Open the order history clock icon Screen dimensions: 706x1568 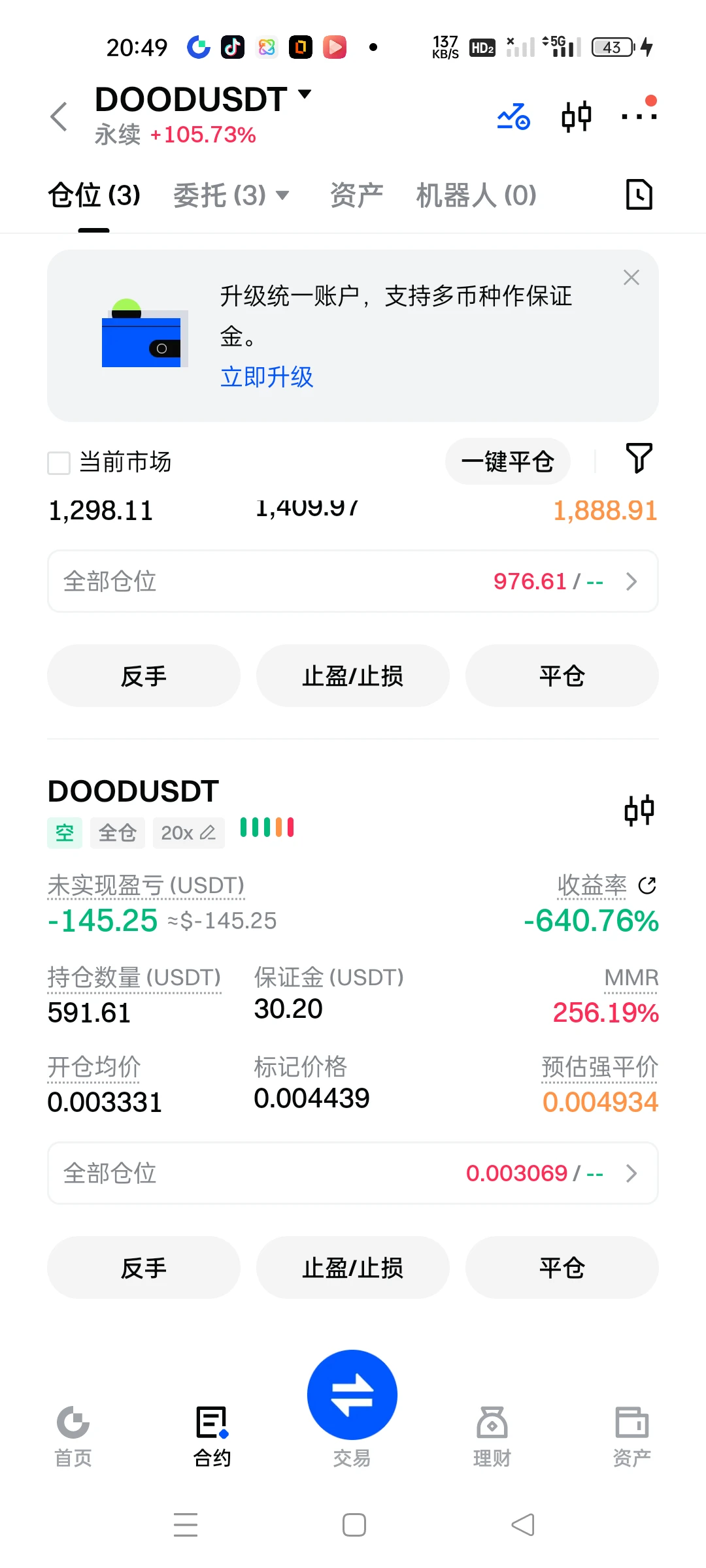639,194
